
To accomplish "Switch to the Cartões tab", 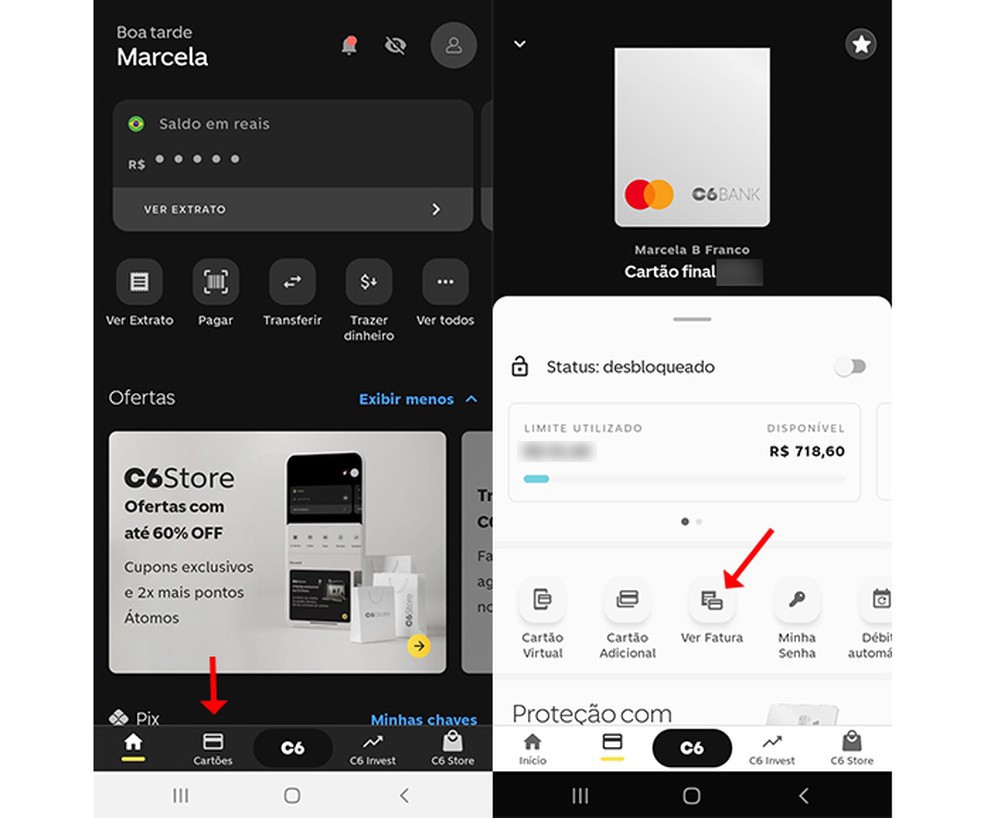I will pos(213,748).
